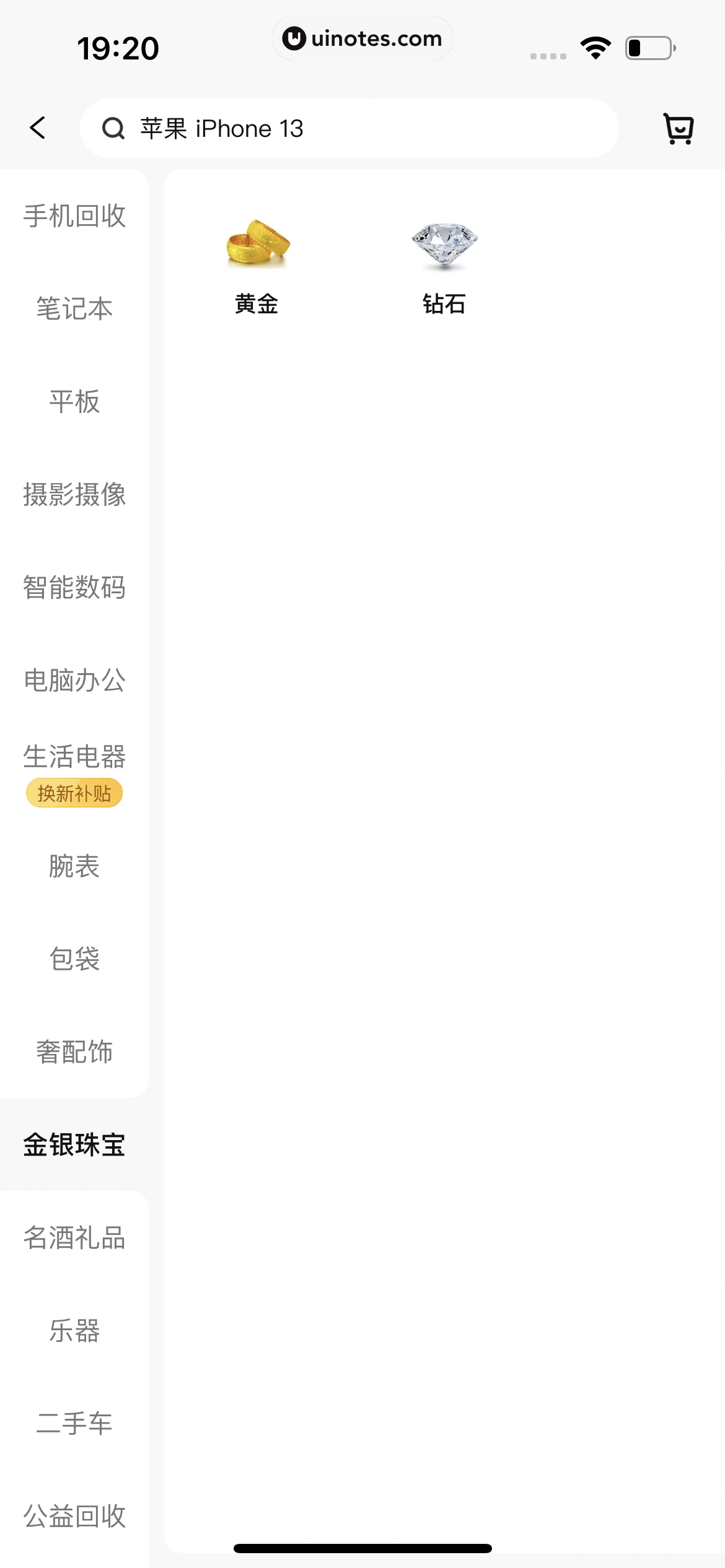Open the 奢配饰 category
The width and height of the screenshot is (725, 1568).
pos(74,1052)
